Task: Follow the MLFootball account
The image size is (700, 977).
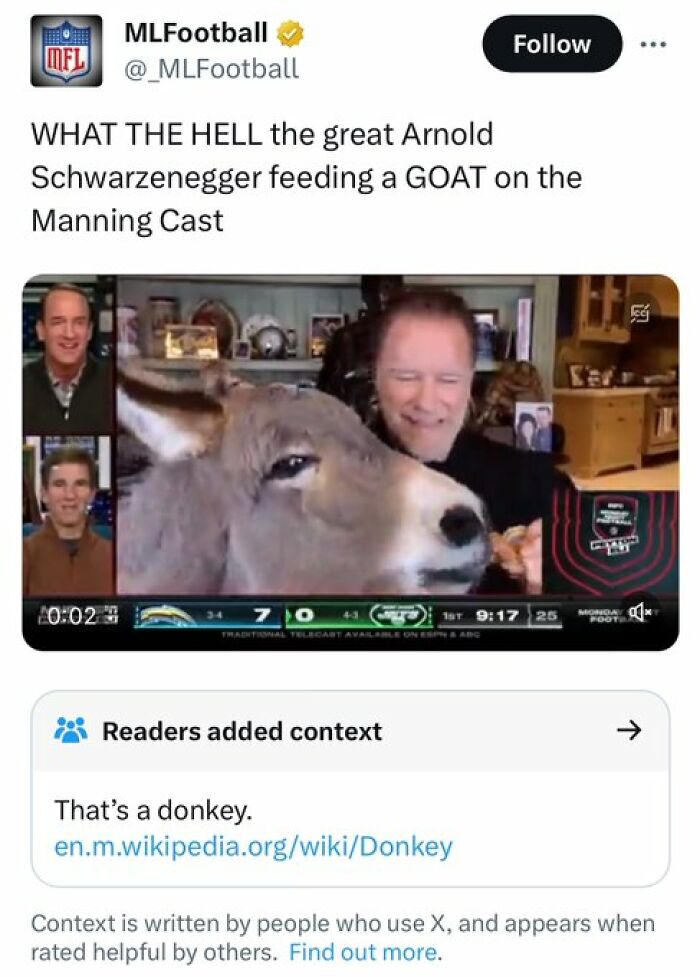Action: coord(551,44)
